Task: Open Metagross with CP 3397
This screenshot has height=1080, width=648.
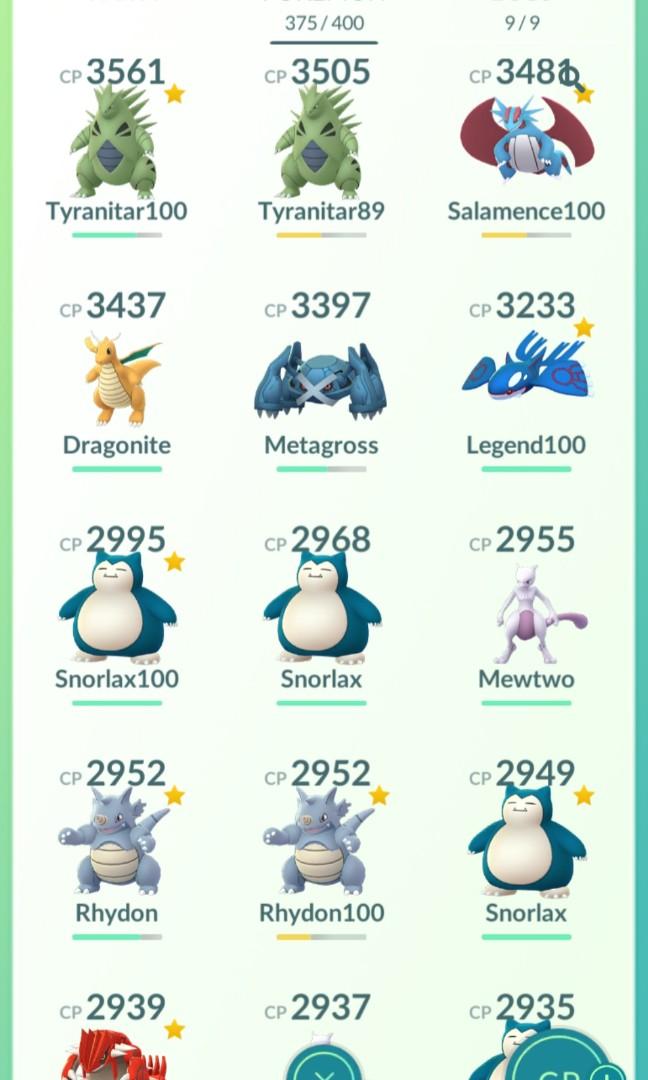Action: (321, 380)
